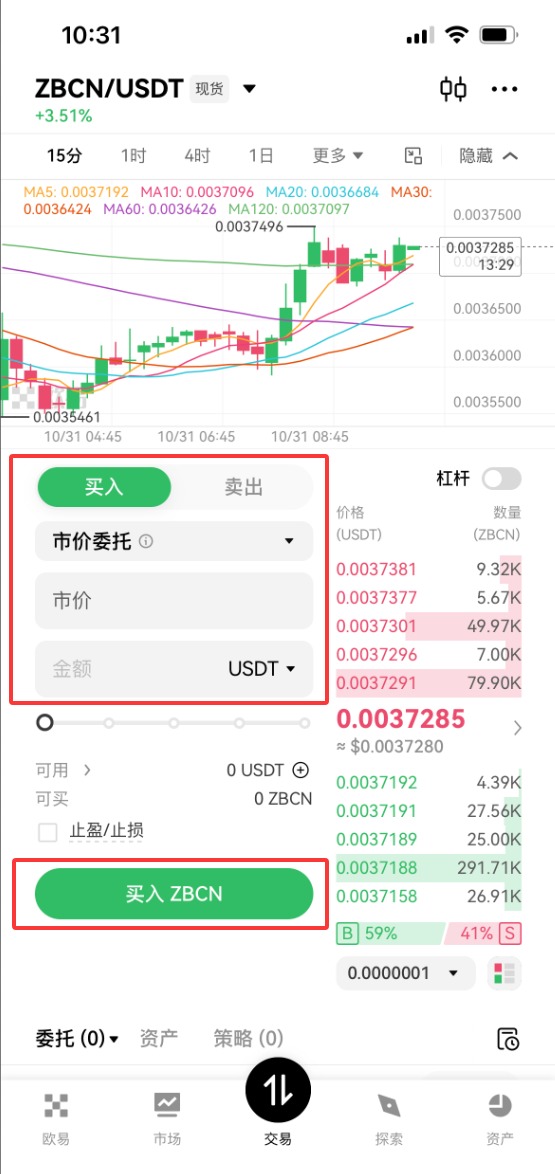Switch to the 资产 sub-tab
555x1174 pixels.
pos(159,1038)
